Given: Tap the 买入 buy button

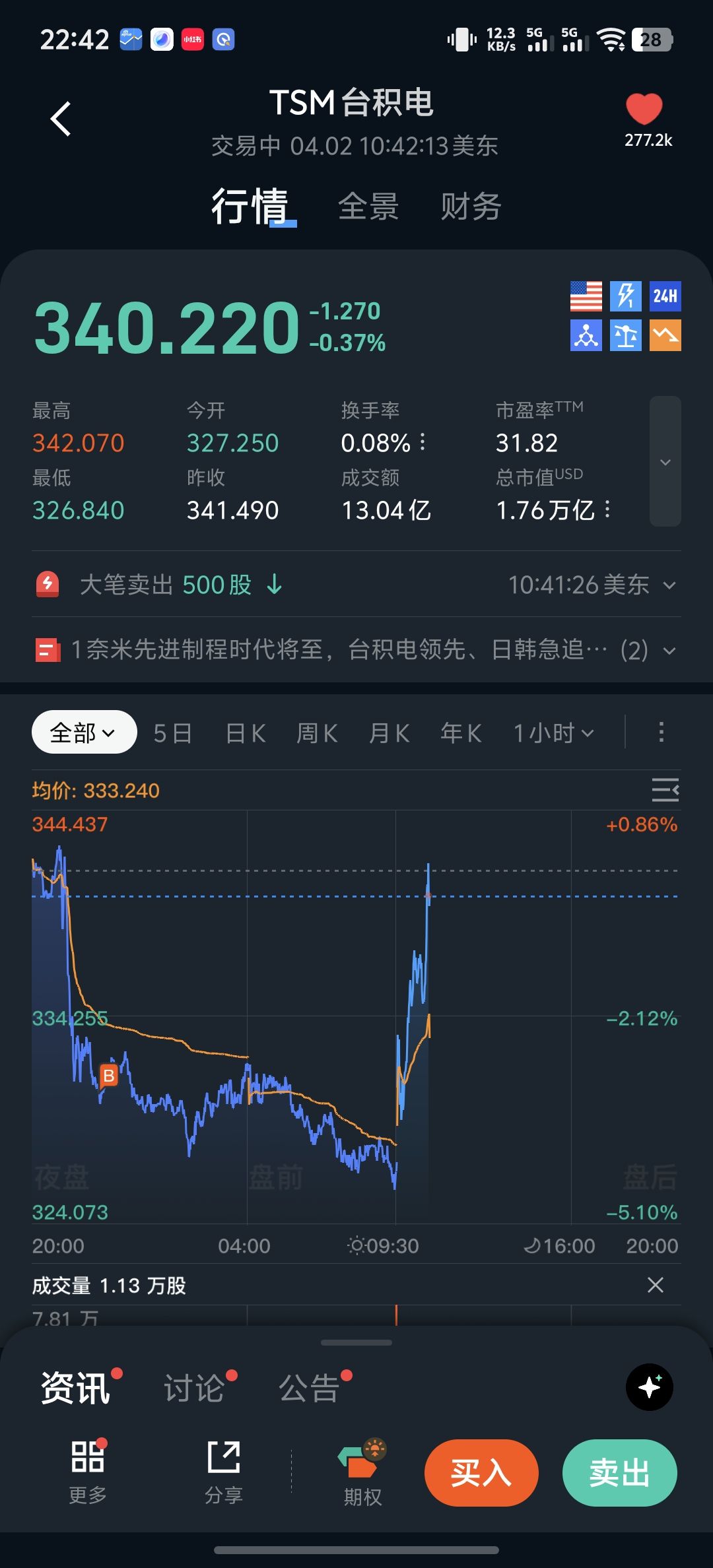Looking at the screenshot, I should tap(481, 1472).
